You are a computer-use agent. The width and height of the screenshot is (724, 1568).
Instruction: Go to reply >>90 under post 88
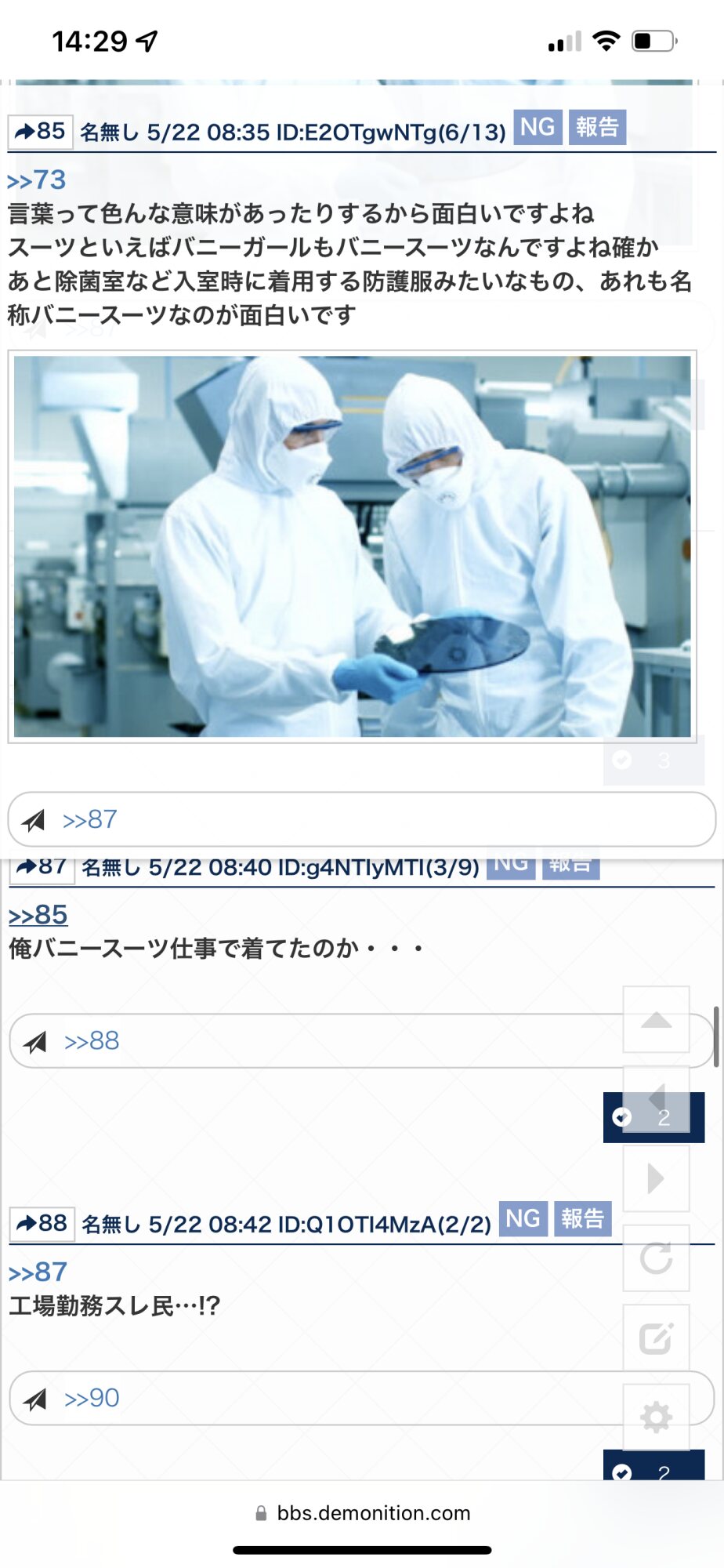pos(92,1398)
